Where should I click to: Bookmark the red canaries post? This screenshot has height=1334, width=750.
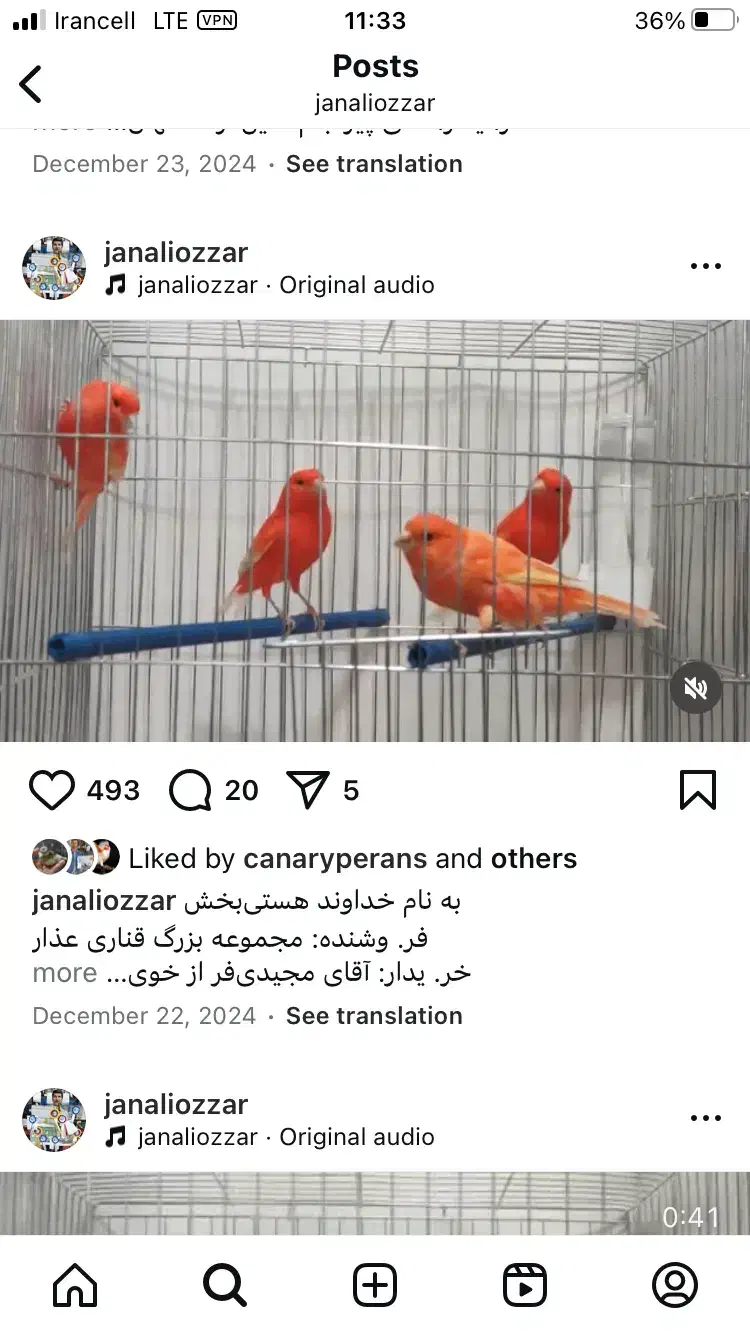(x=698, y=790)
